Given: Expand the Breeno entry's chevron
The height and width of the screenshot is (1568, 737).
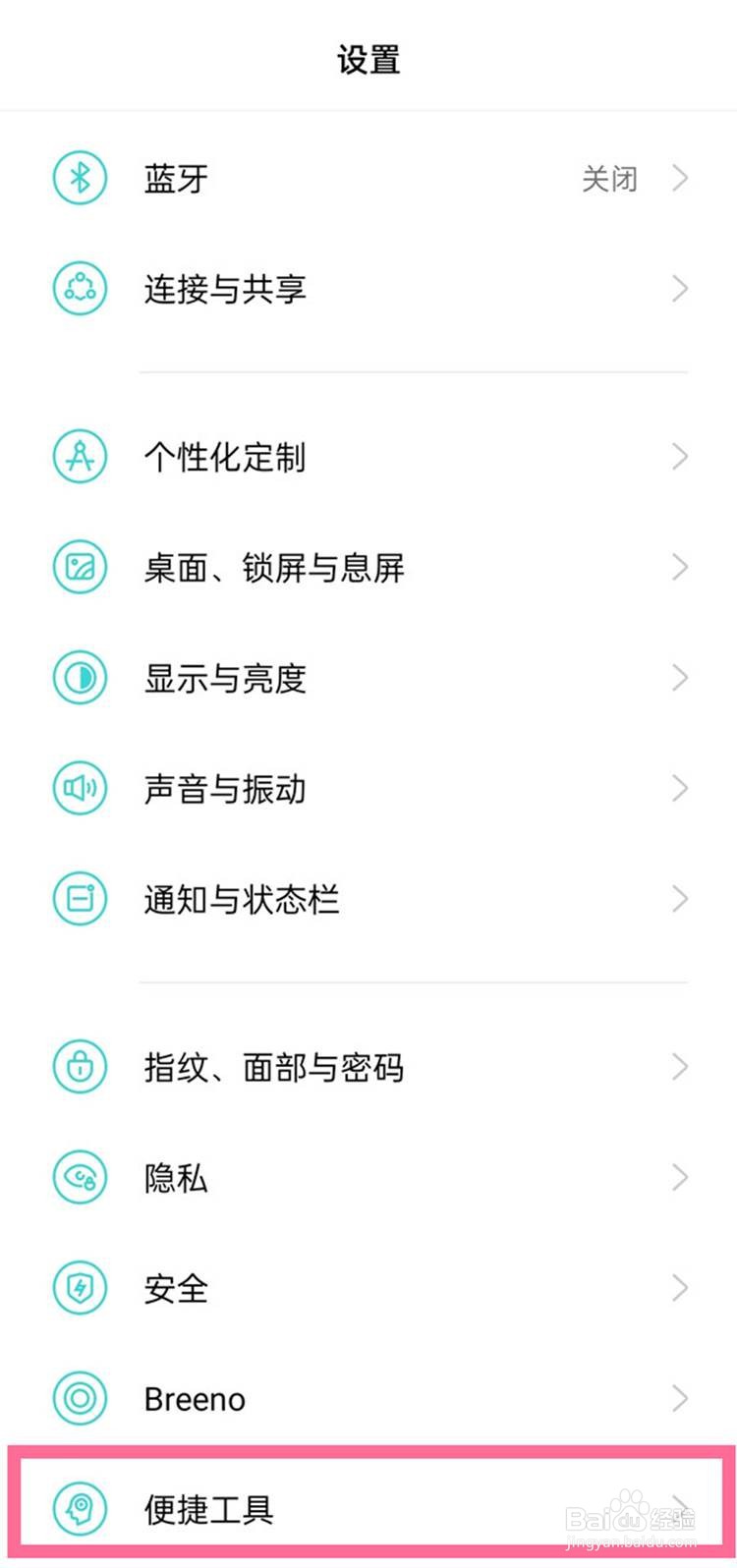Looking at the screenshot, I should pyautogui.click(x=679, y=1398).
